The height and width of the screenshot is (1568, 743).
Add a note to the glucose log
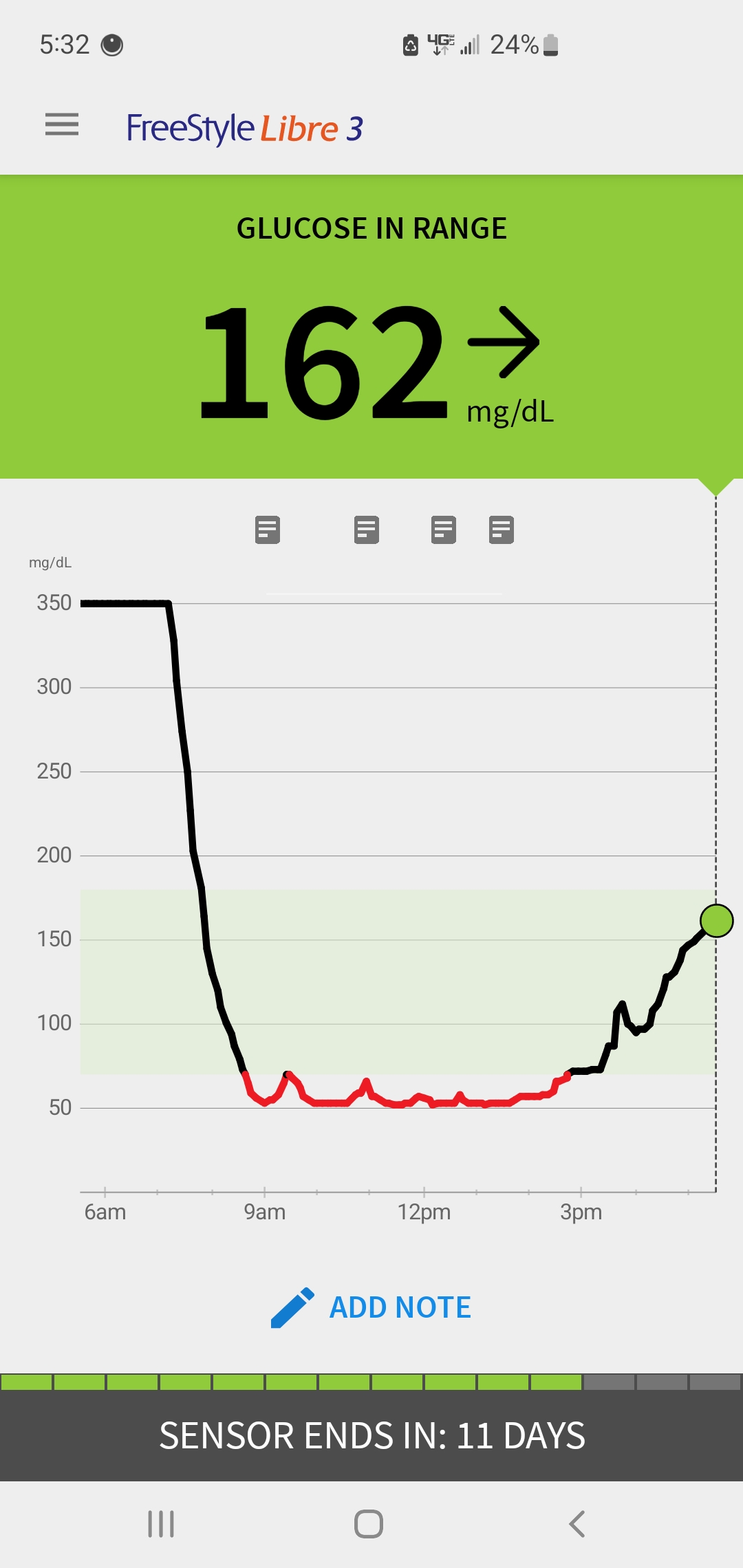[x=371, y=1307]
